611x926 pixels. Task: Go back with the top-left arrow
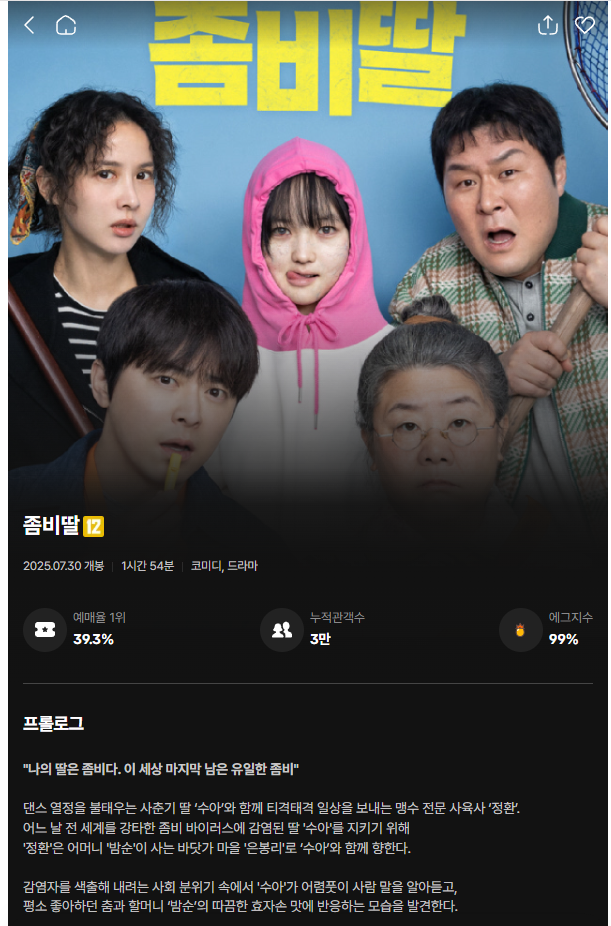29,25
